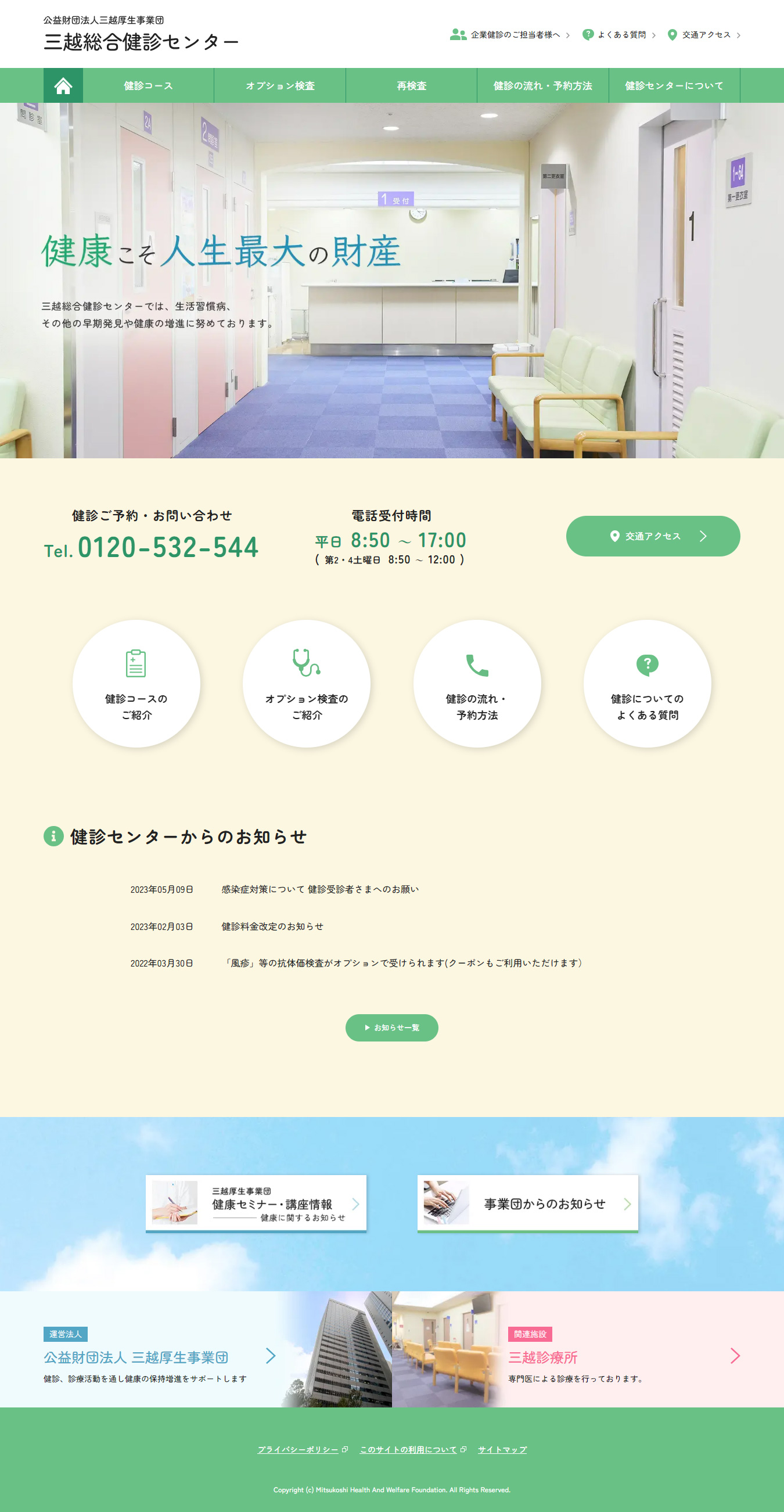Open the home icon in navigation bar
This screenshot has height=1512, width=784.
(x=63, y=86)
